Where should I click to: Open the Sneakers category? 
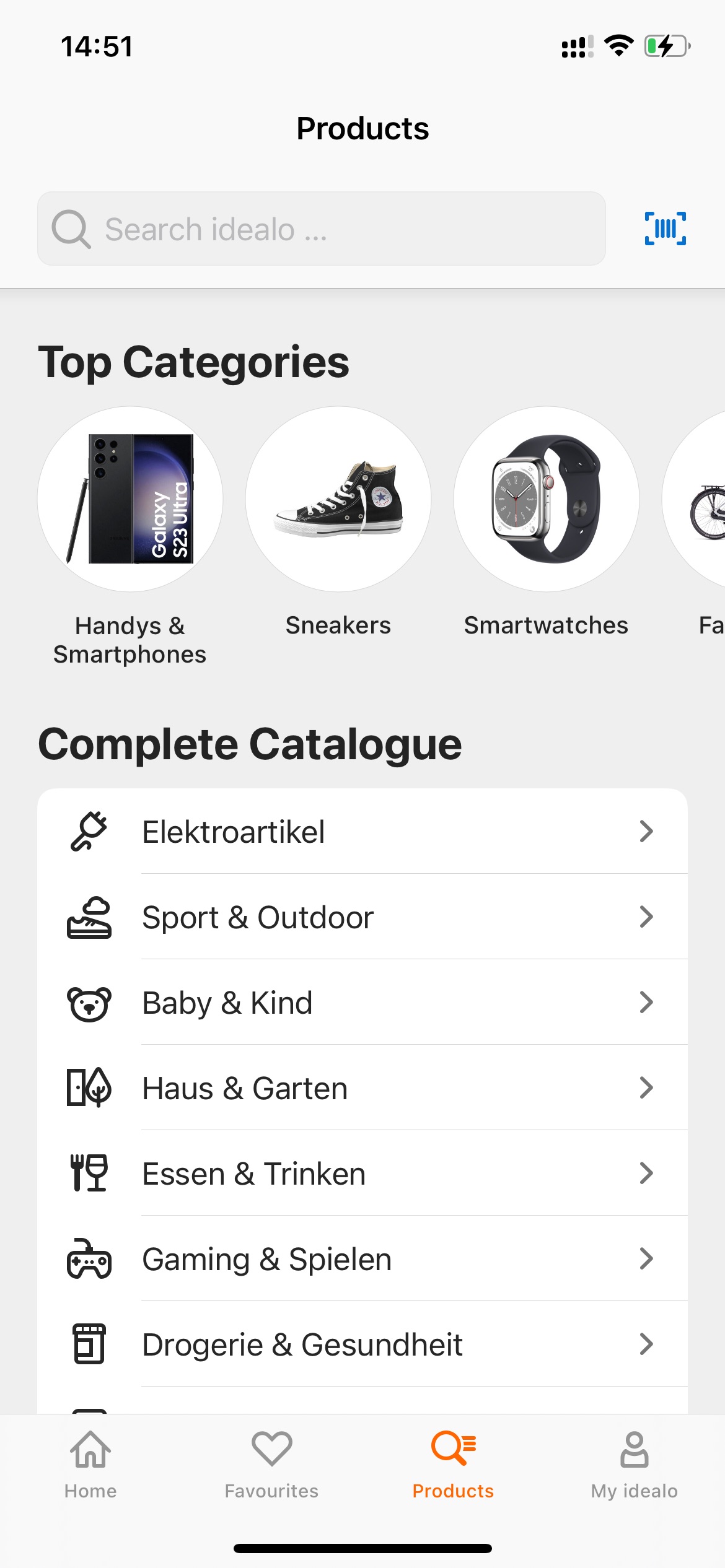click(338, 522)
